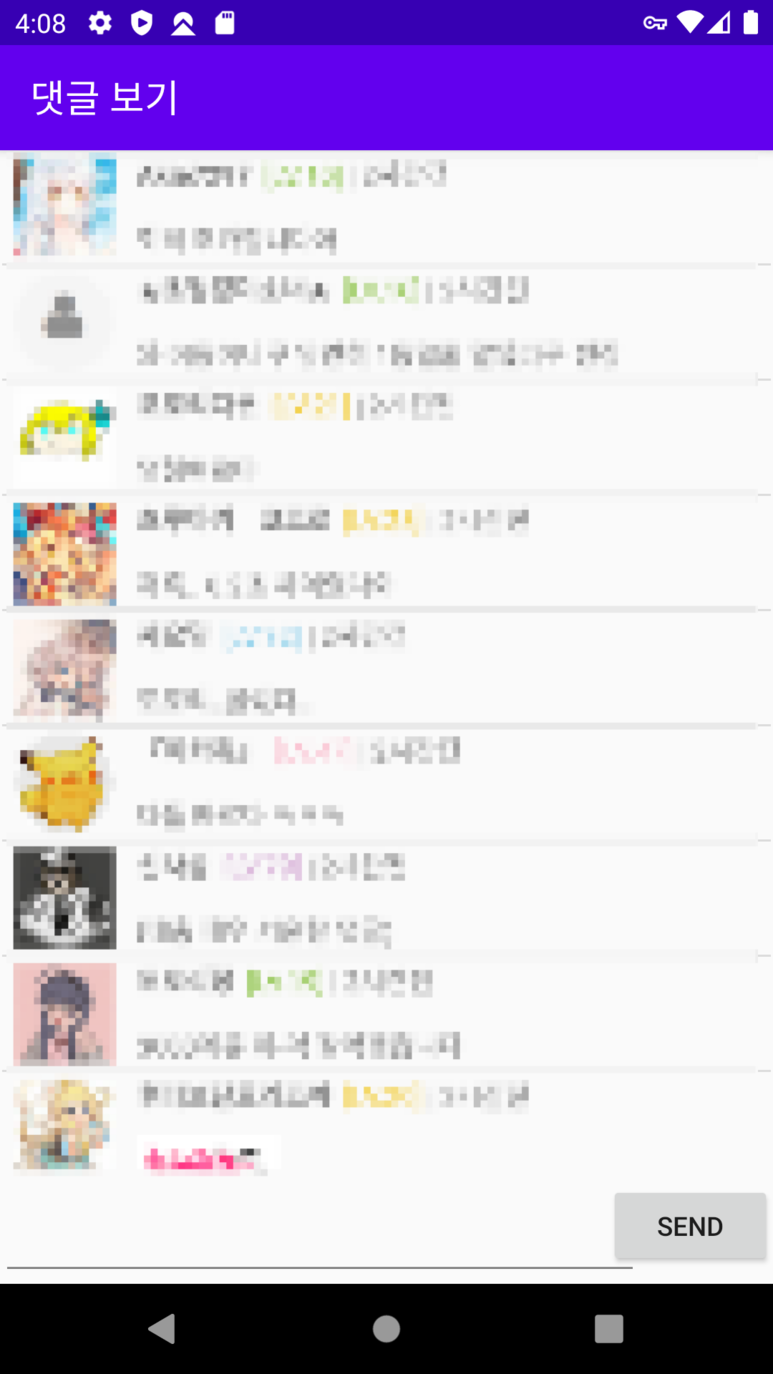Return to the home screen
Screen dimensions: 773x1374
(x=386, y=1328)
